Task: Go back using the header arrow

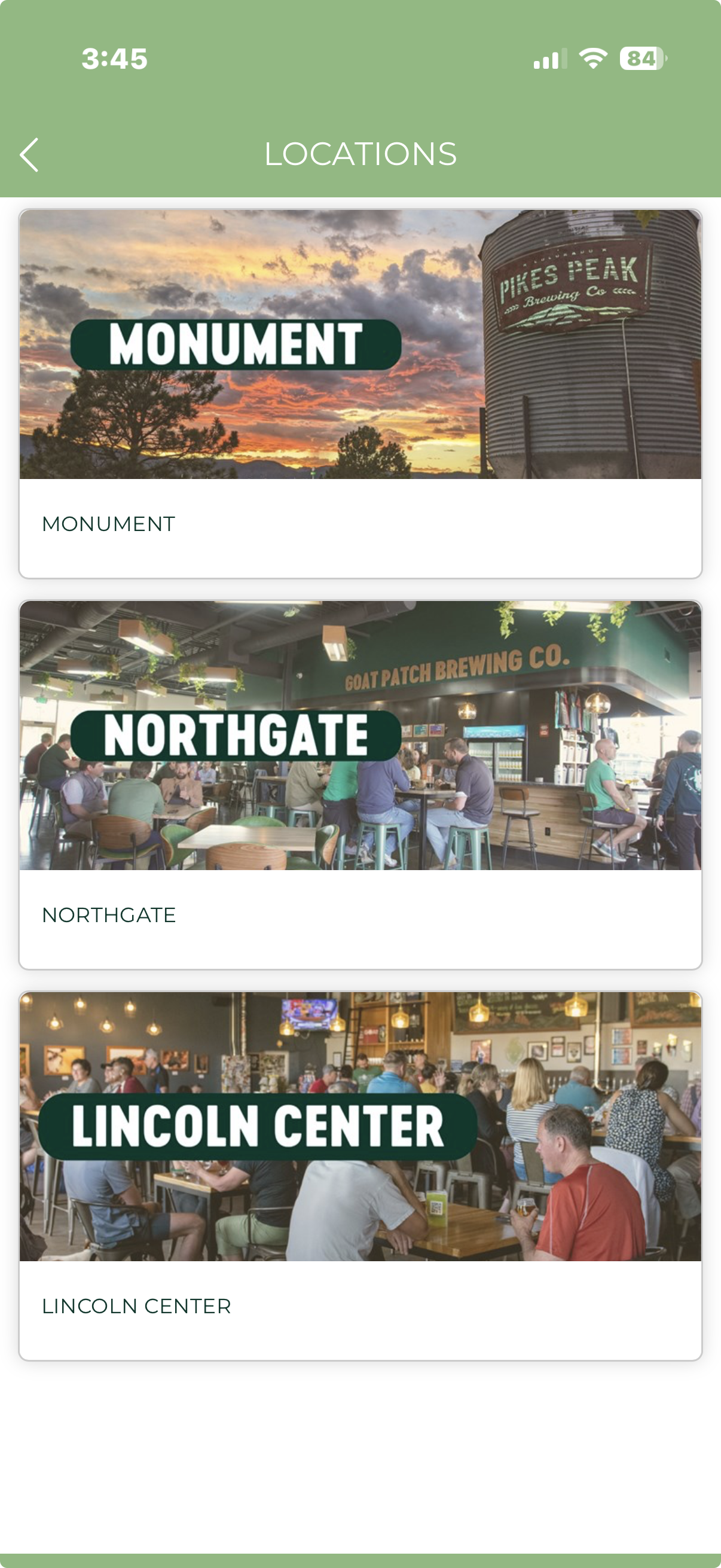Action: point(29,154)
